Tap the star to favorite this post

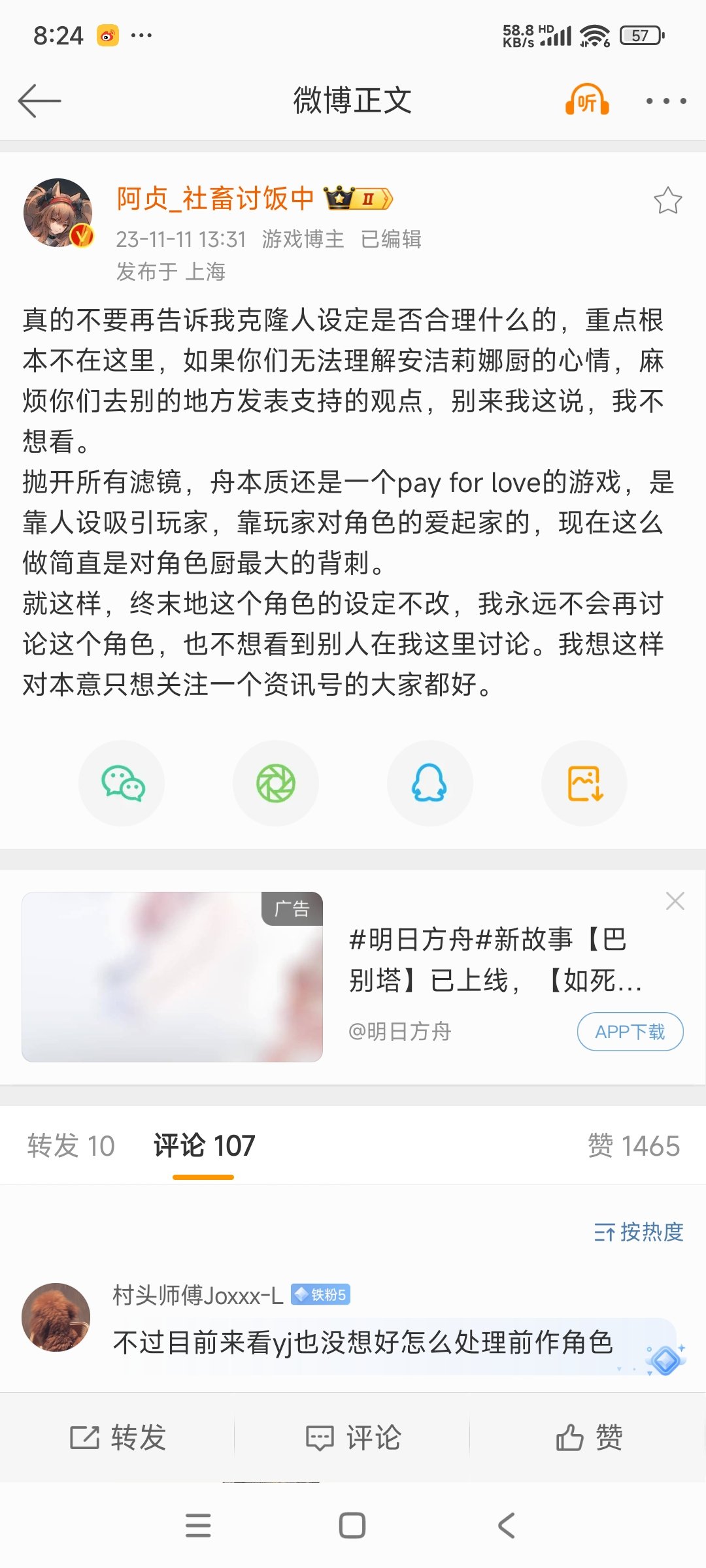pos(667,201)
